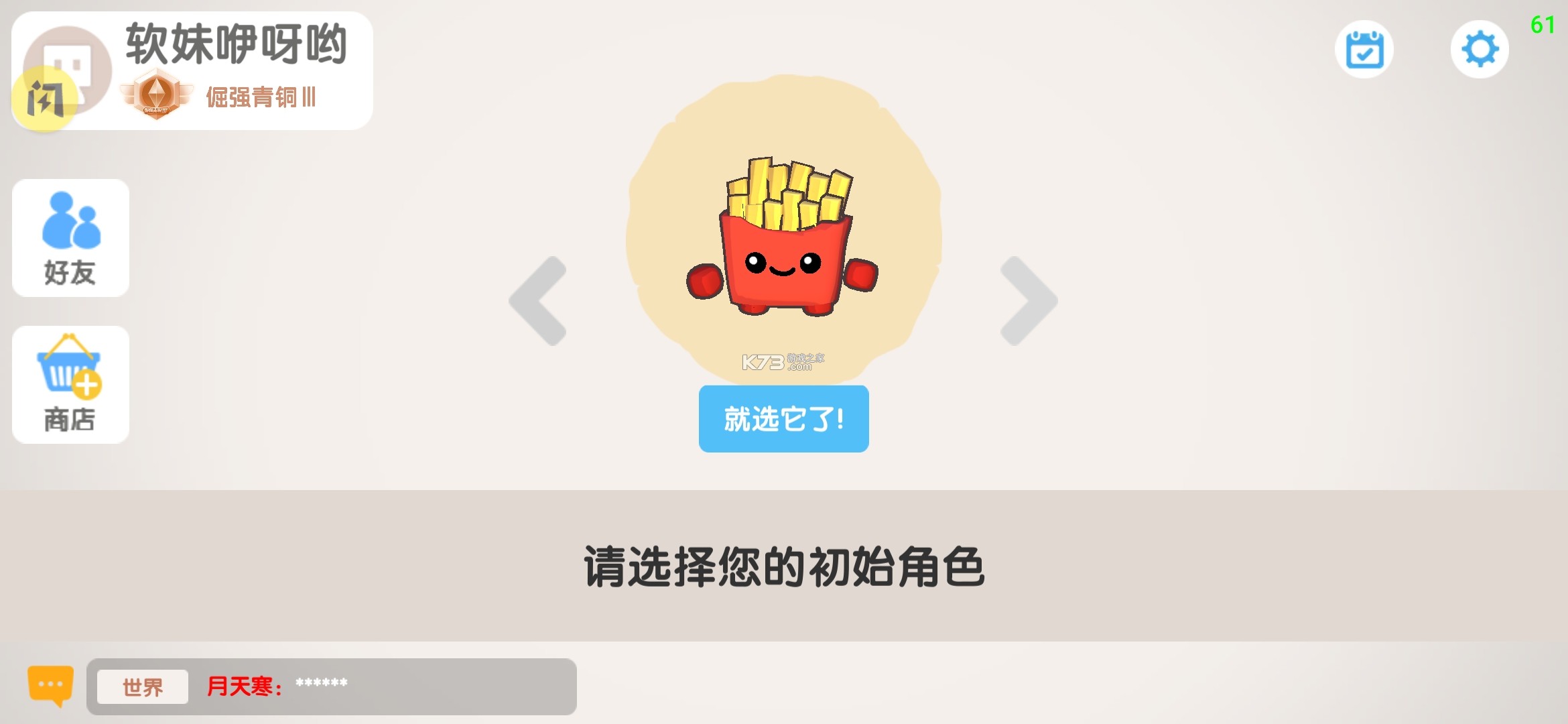Show the previous character
The height and width of the screenshot is (724, 1568).
pyautogui.click(x=538, y=301)
